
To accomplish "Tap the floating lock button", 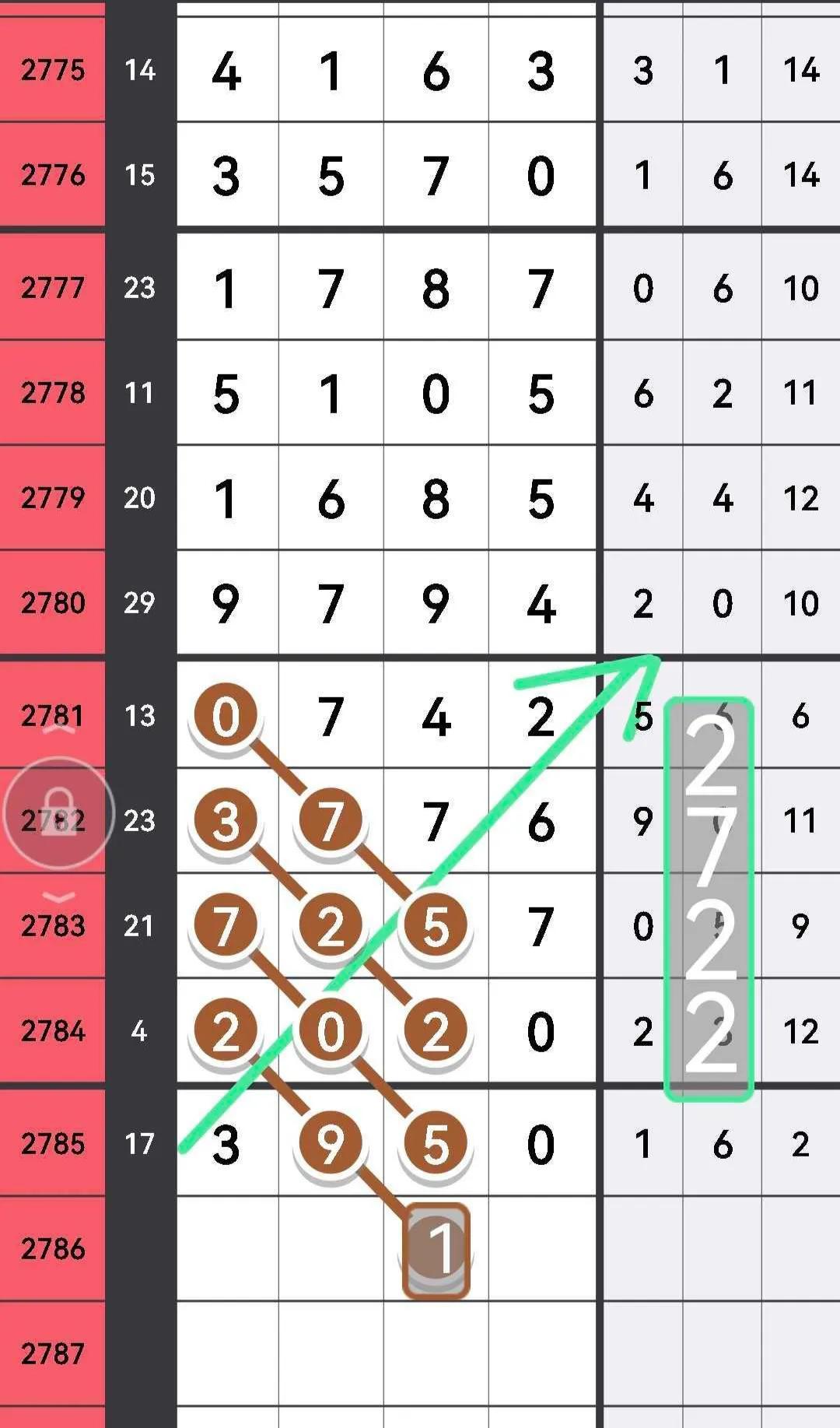I will click(x=58, y=812).
